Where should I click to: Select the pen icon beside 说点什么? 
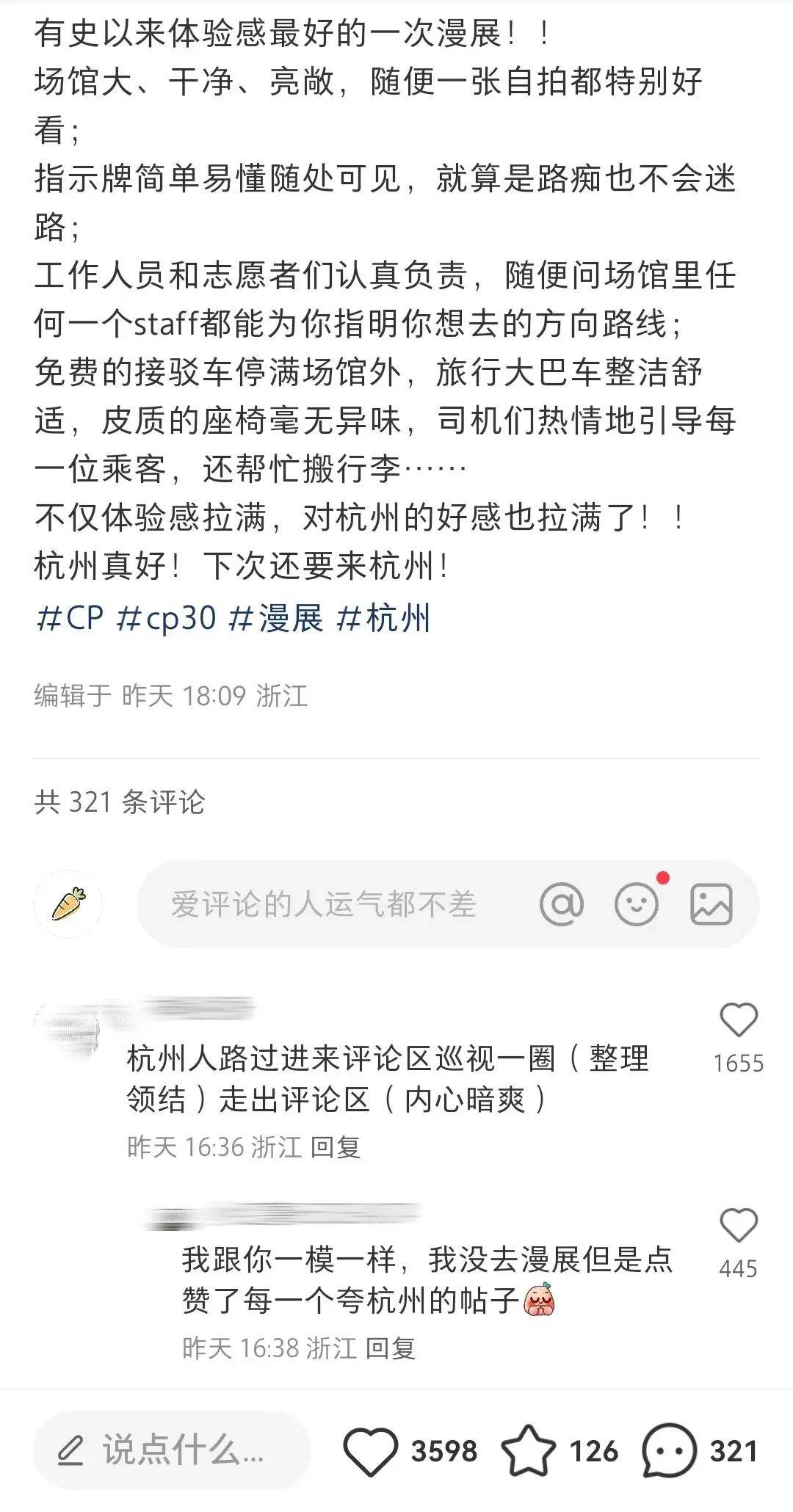(70, 1450)
